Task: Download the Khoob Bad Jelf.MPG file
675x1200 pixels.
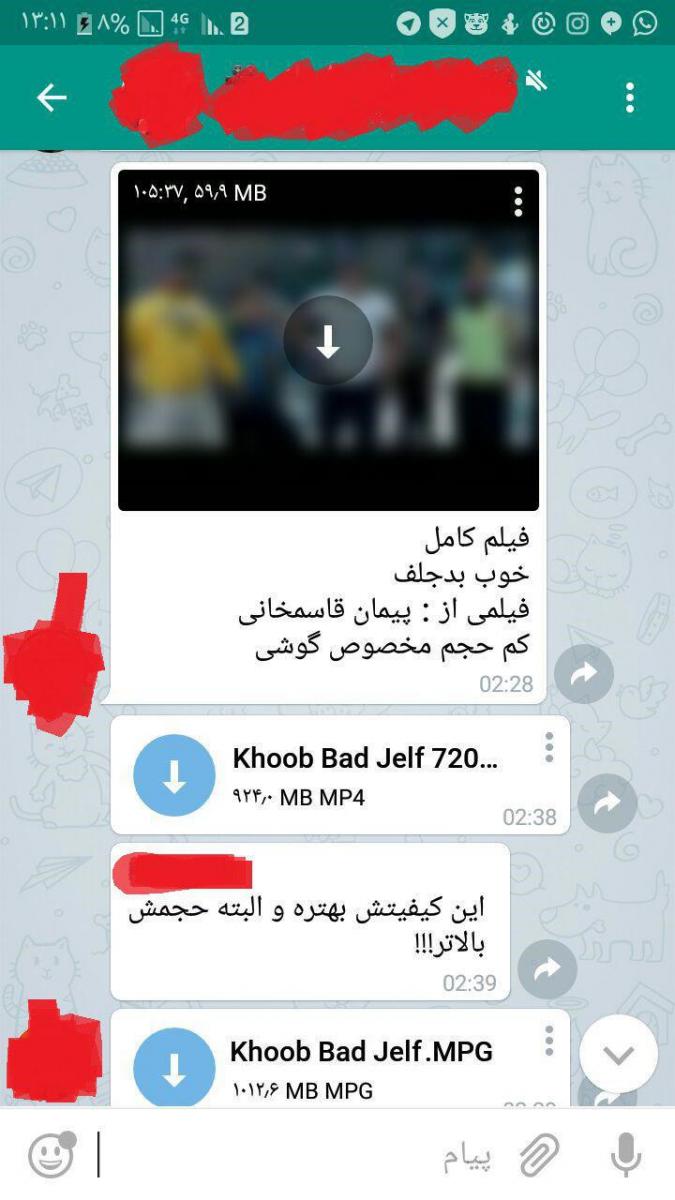Action: [x=174, y=1068]
